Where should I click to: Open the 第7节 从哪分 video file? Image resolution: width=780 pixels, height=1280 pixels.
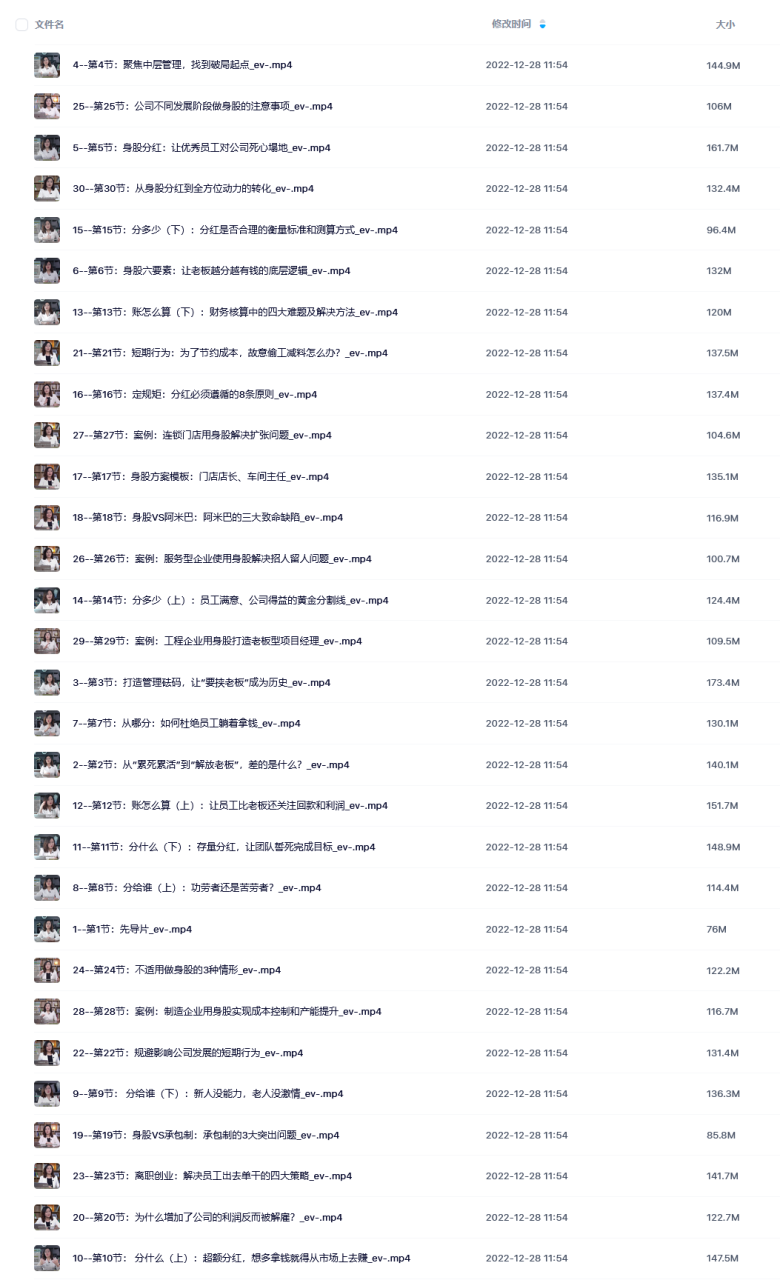186,723
